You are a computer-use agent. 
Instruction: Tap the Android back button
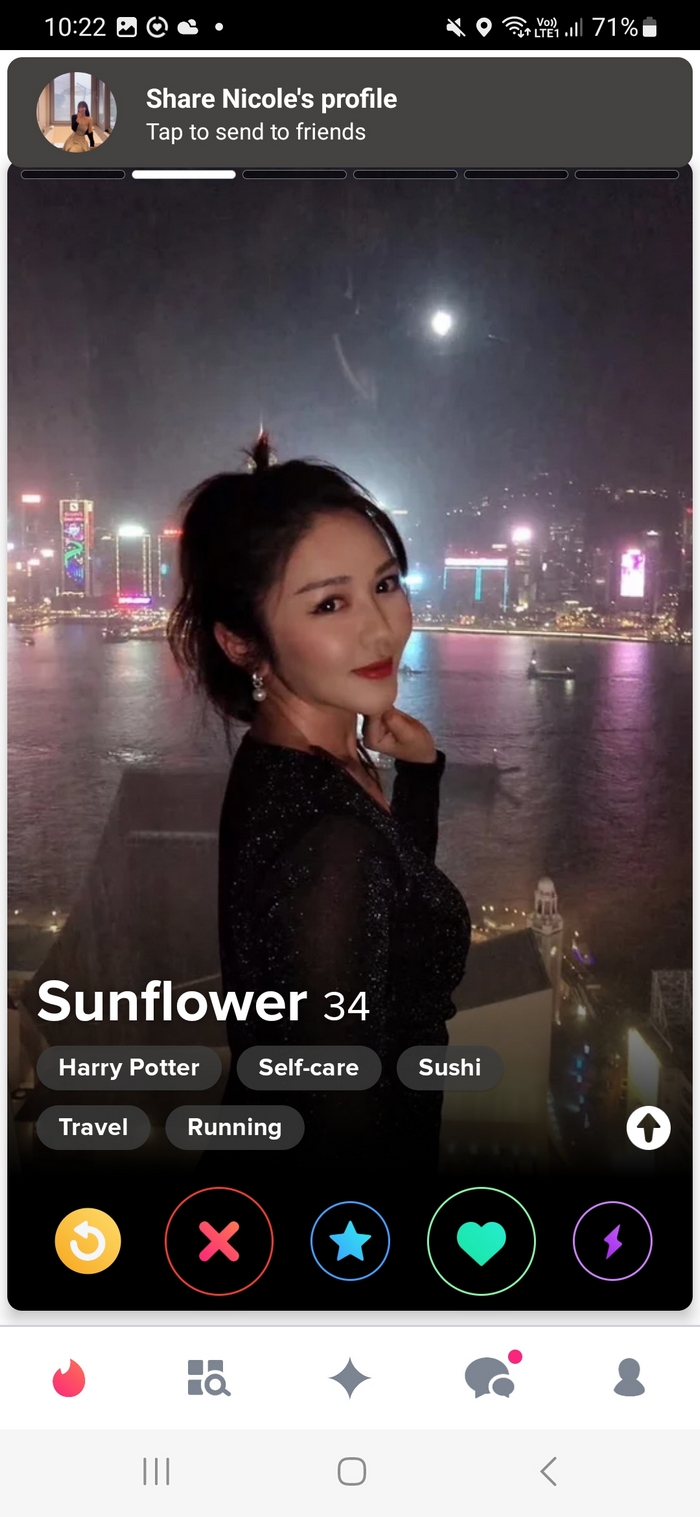(x=547, y=1471)
